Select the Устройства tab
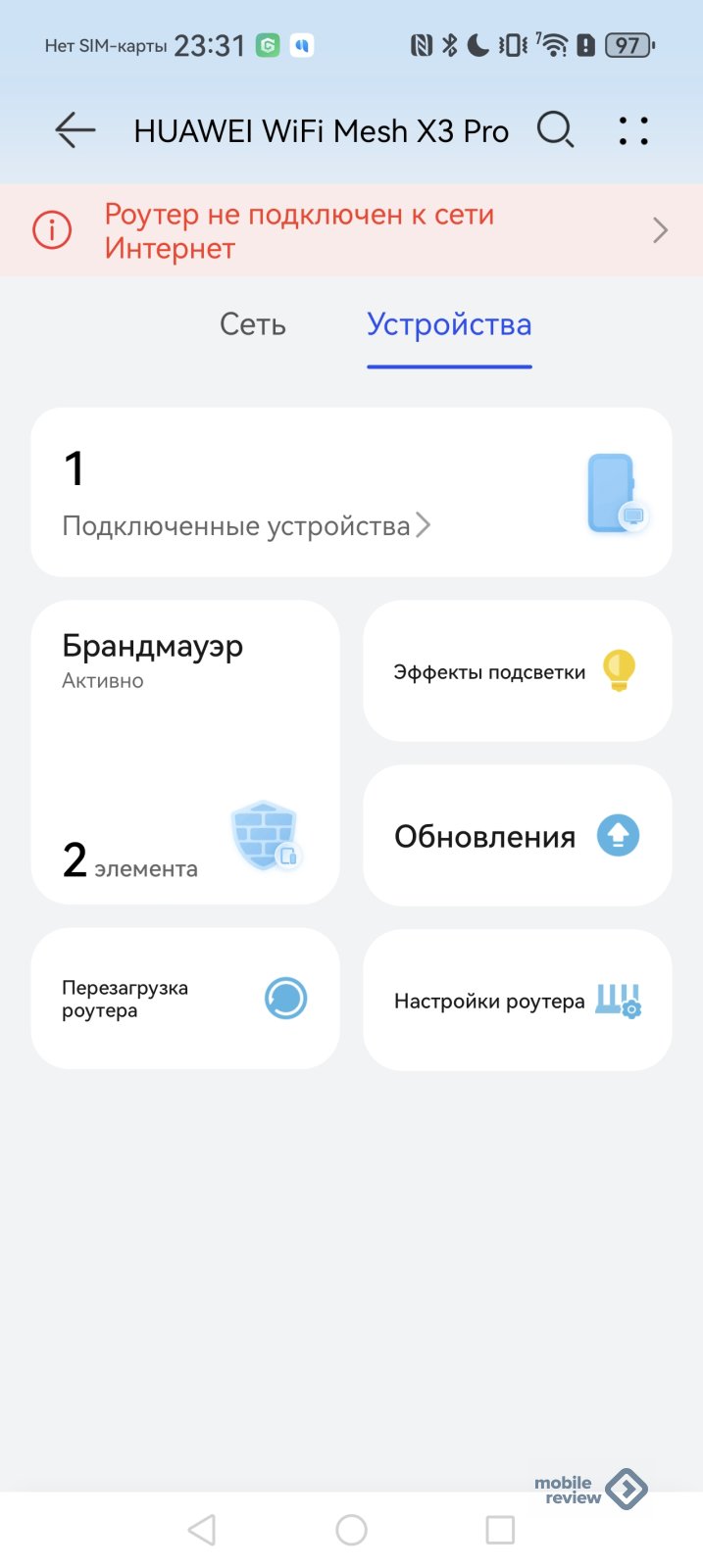Screen dimensions: 703x1568 tap(449, 324)
